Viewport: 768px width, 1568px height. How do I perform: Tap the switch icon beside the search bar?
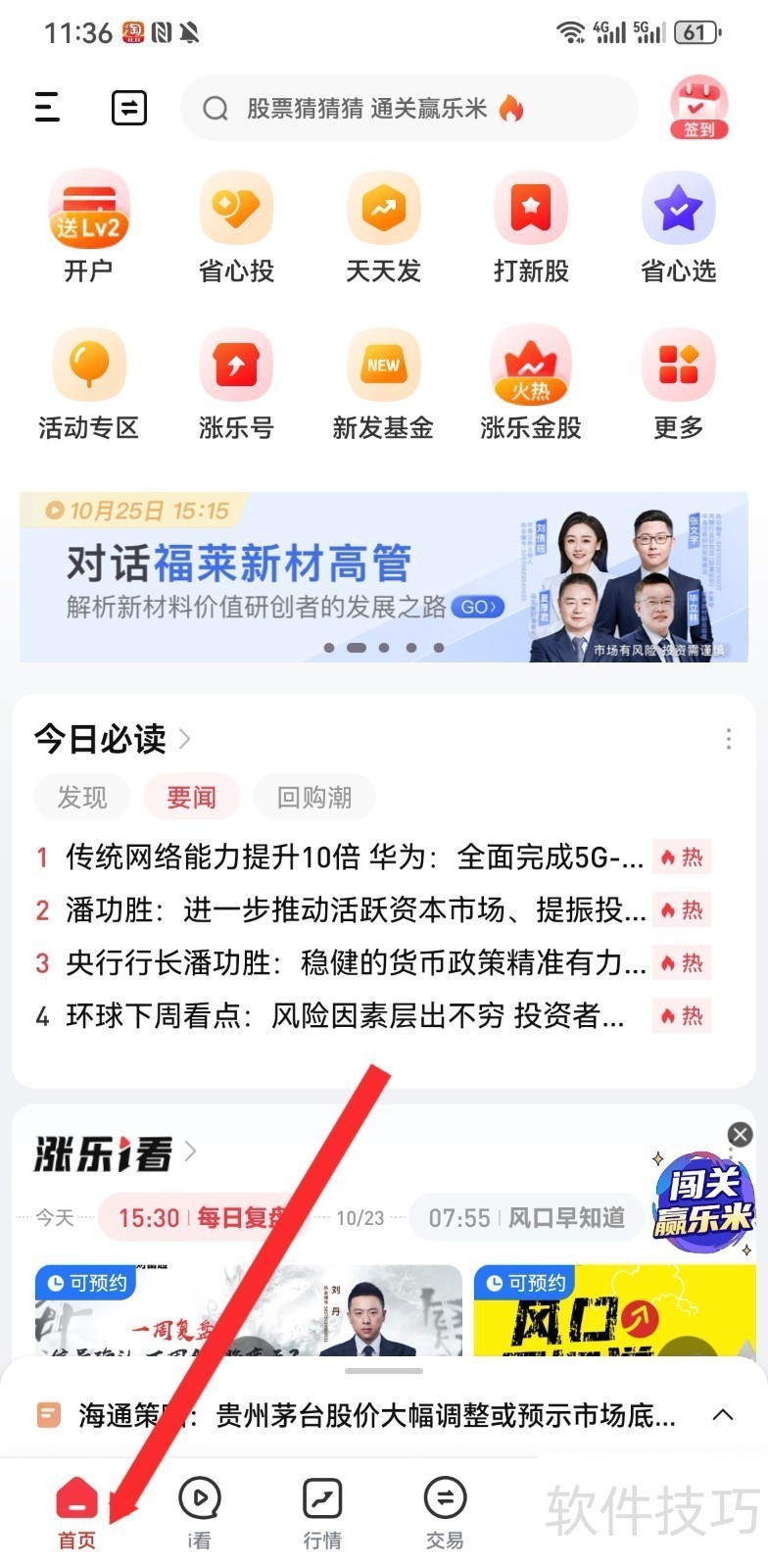point(128,107)
